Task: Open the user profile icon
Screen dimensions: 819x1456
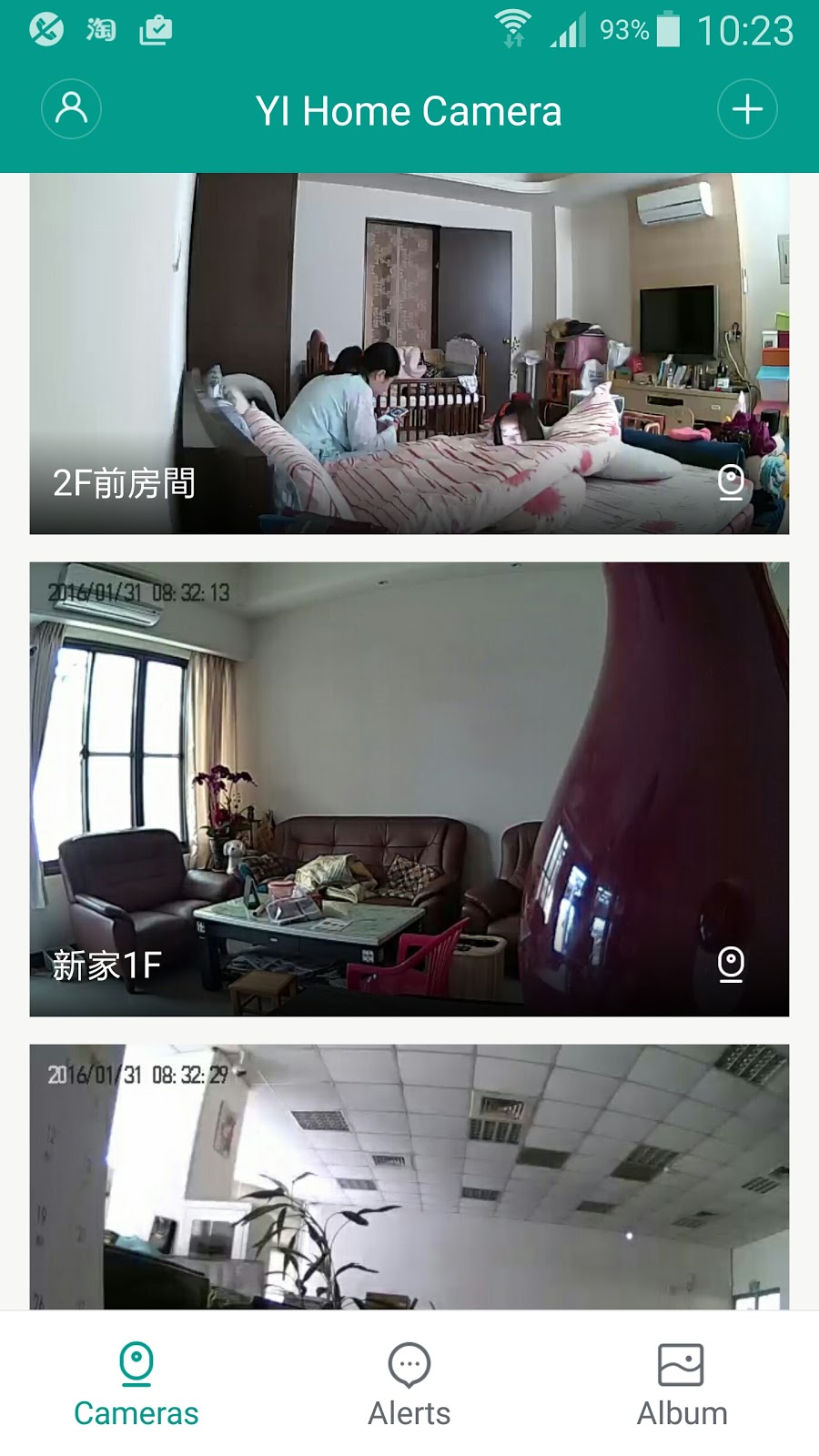Action: click(x=71, y=109)
